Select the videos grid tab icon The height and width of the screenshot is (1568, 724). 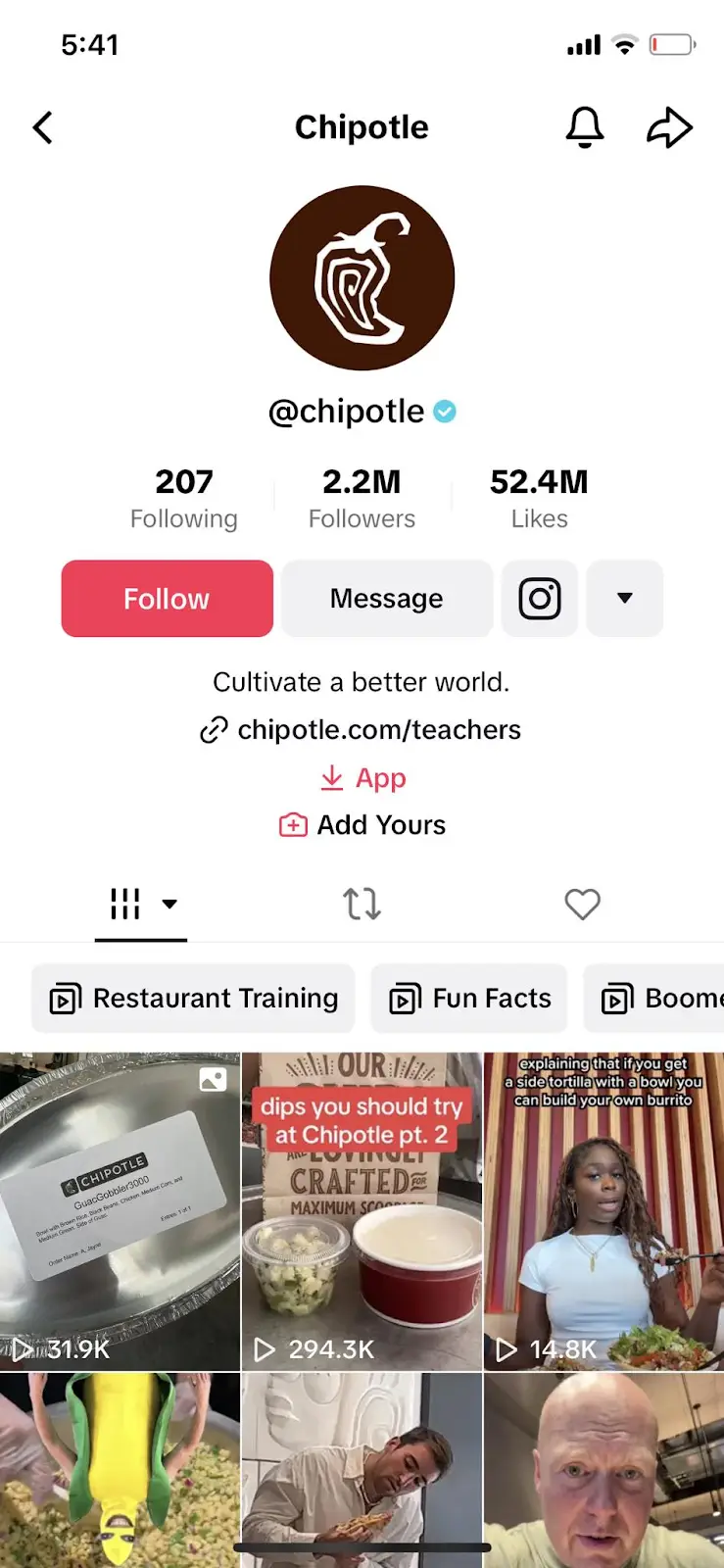coord(125,904)
